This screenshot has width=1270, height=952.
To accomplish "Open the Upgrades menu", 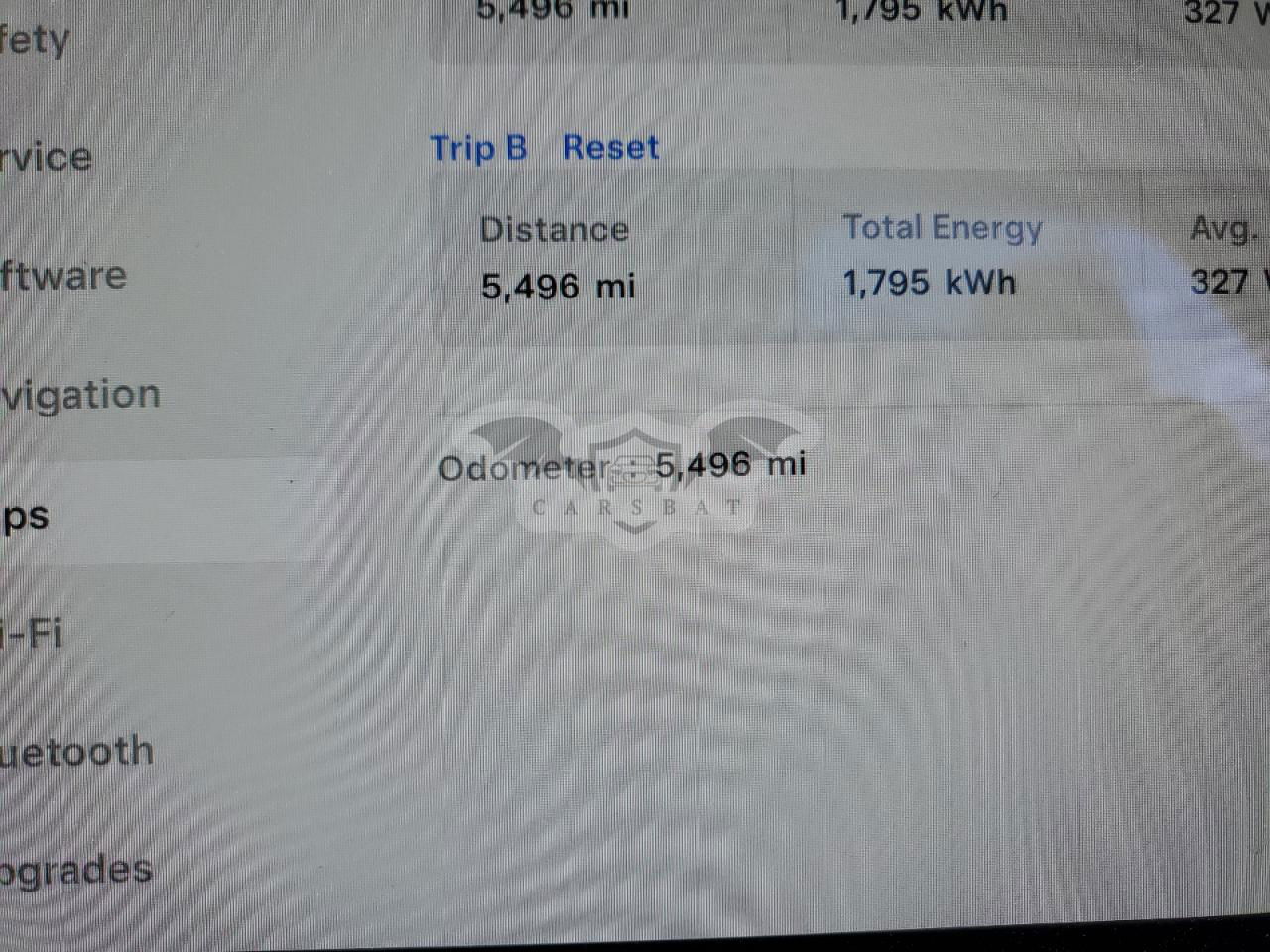I will click(76, 870).
